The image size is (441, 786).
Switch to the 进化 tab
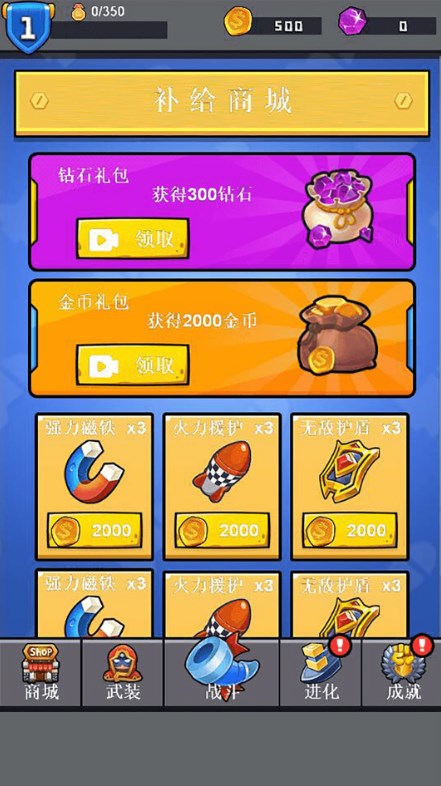[x=320, y=673]
